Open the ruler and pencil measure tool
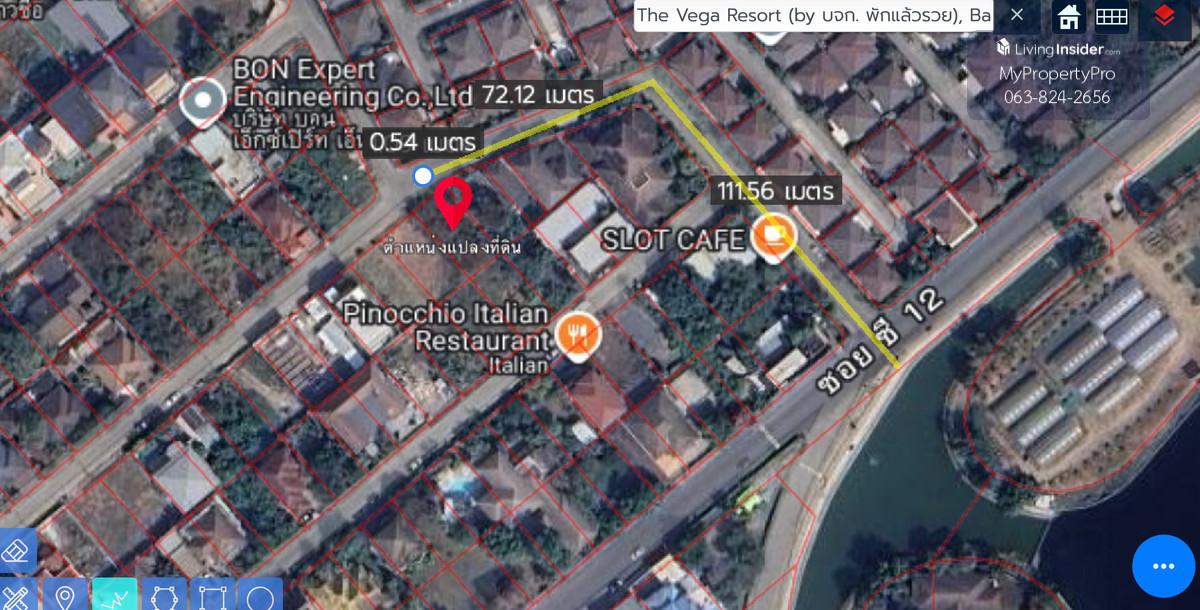The image size is (1200, 610). coord(17,596)
